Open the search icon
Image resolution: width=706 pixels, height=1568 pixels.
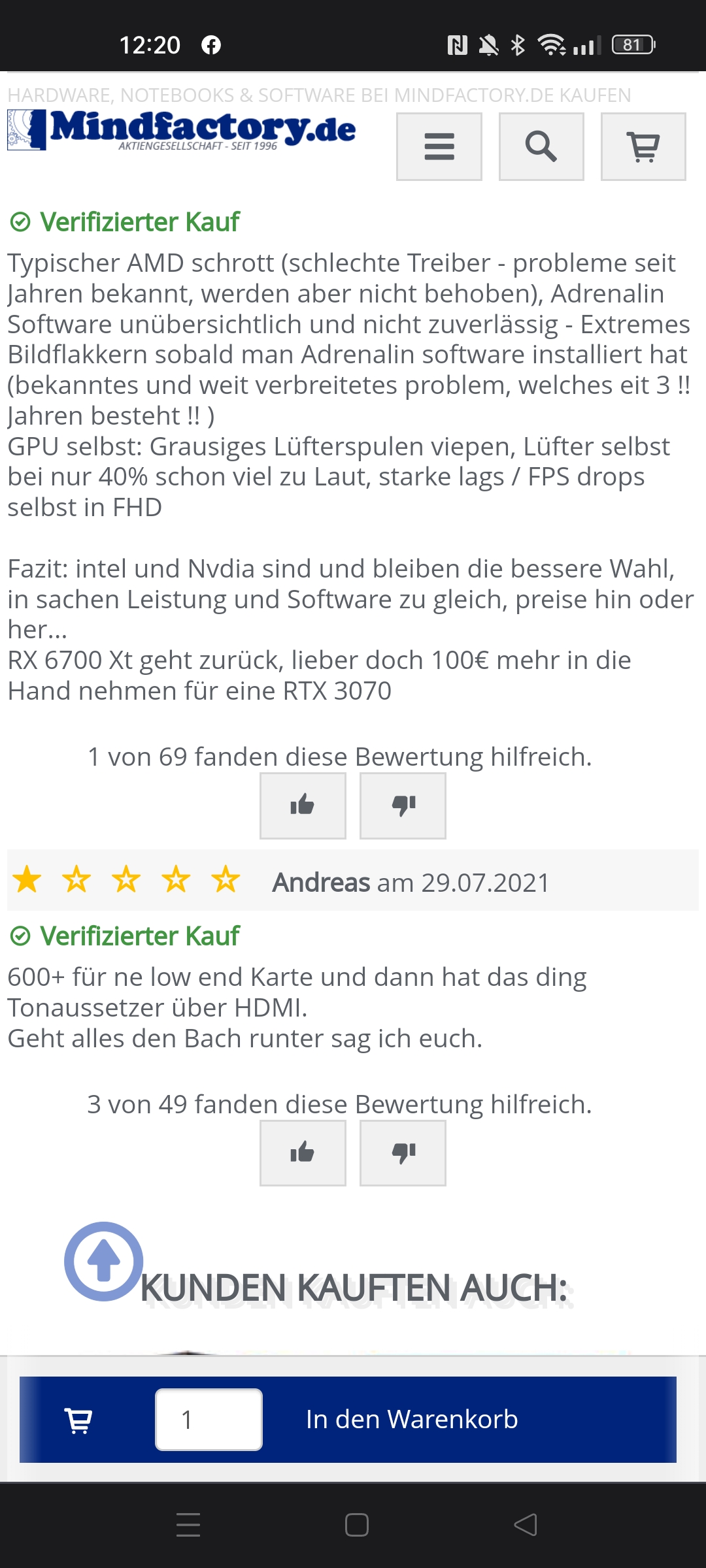pos(541,146)
